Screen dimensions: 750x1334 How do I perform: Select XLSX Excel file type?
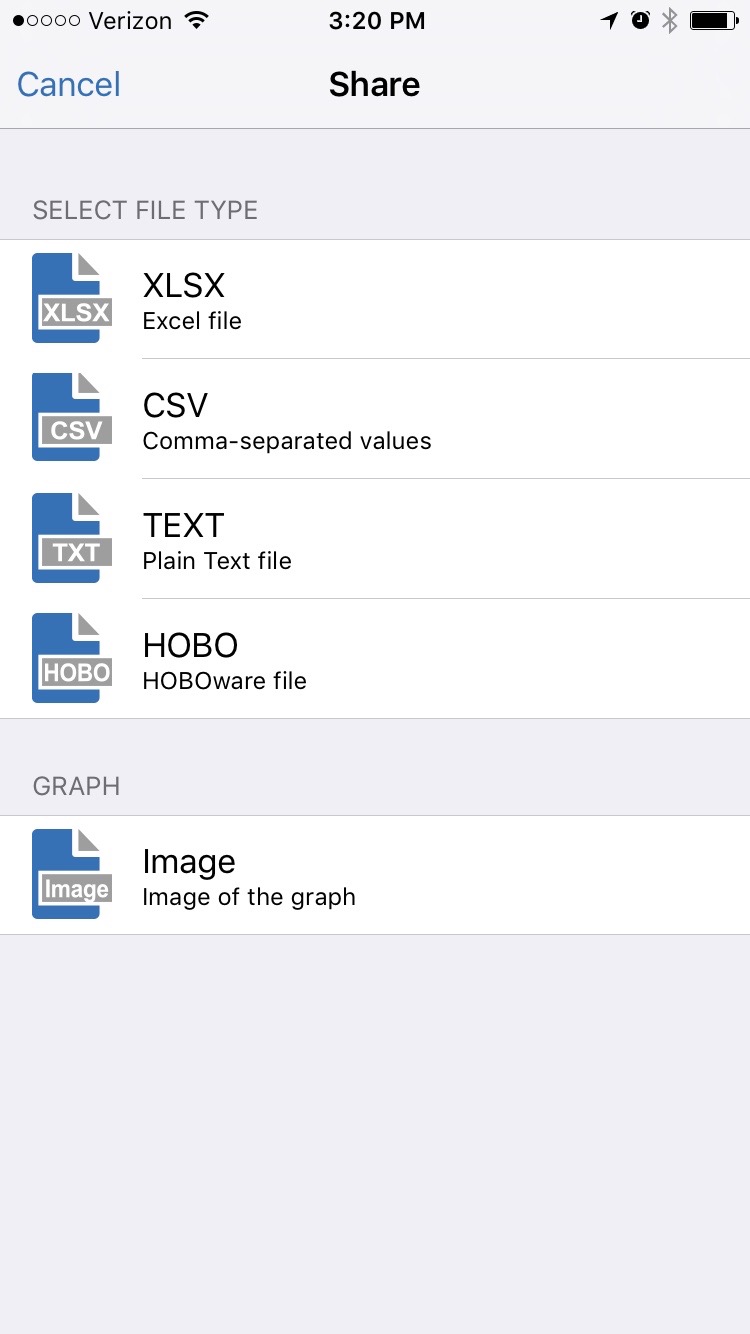tap(375, 299)
